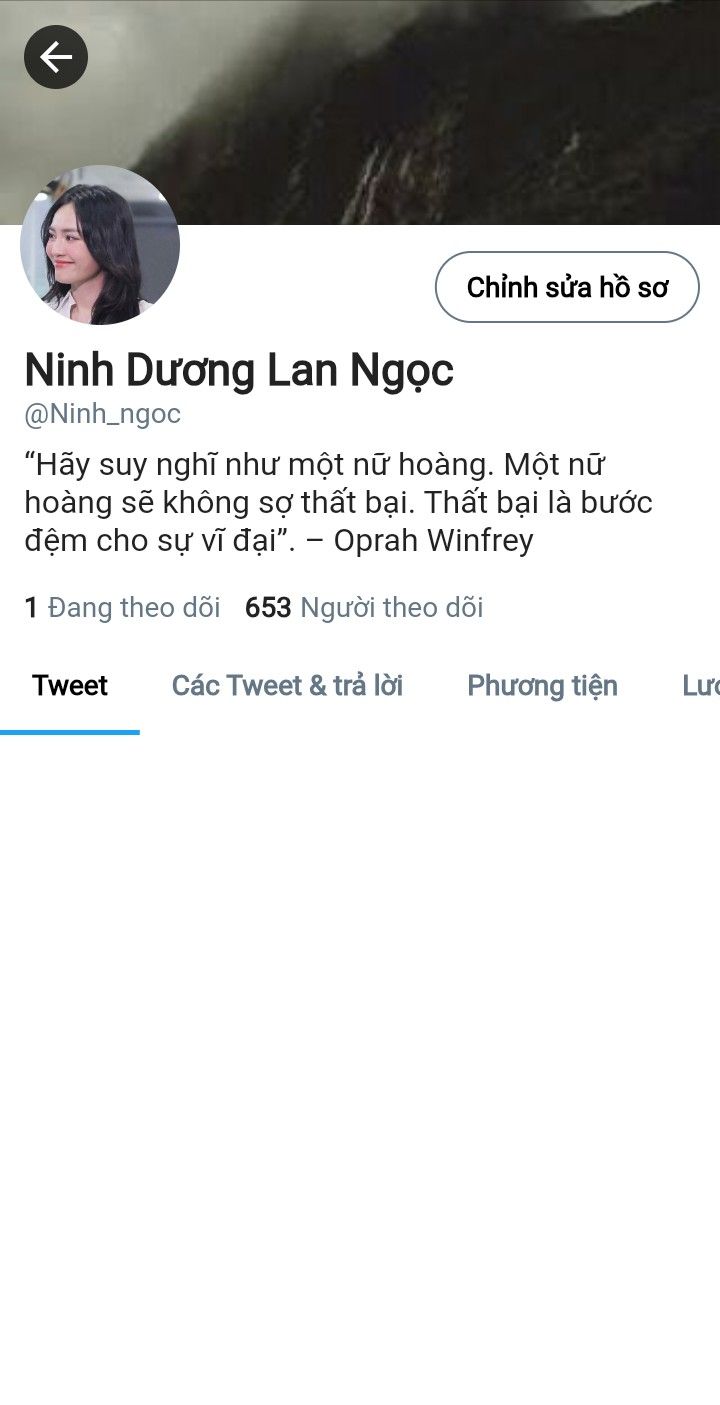Image resolution: width=720 pixels, height=1405 pixels.
Task: Open the profile avatar photo
Action: (x=100, y=245)
